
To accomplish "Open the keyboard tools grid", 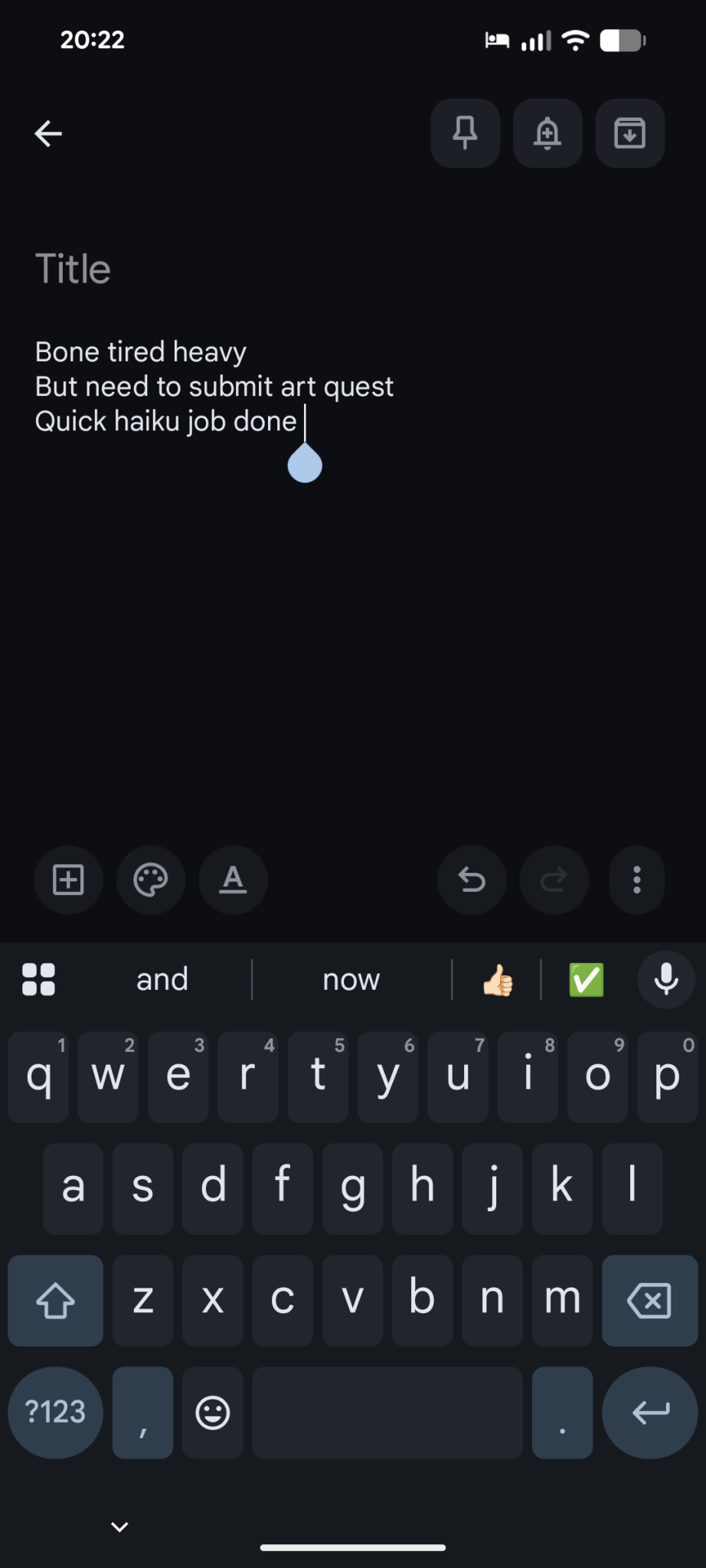I will (x=38, y=980).
